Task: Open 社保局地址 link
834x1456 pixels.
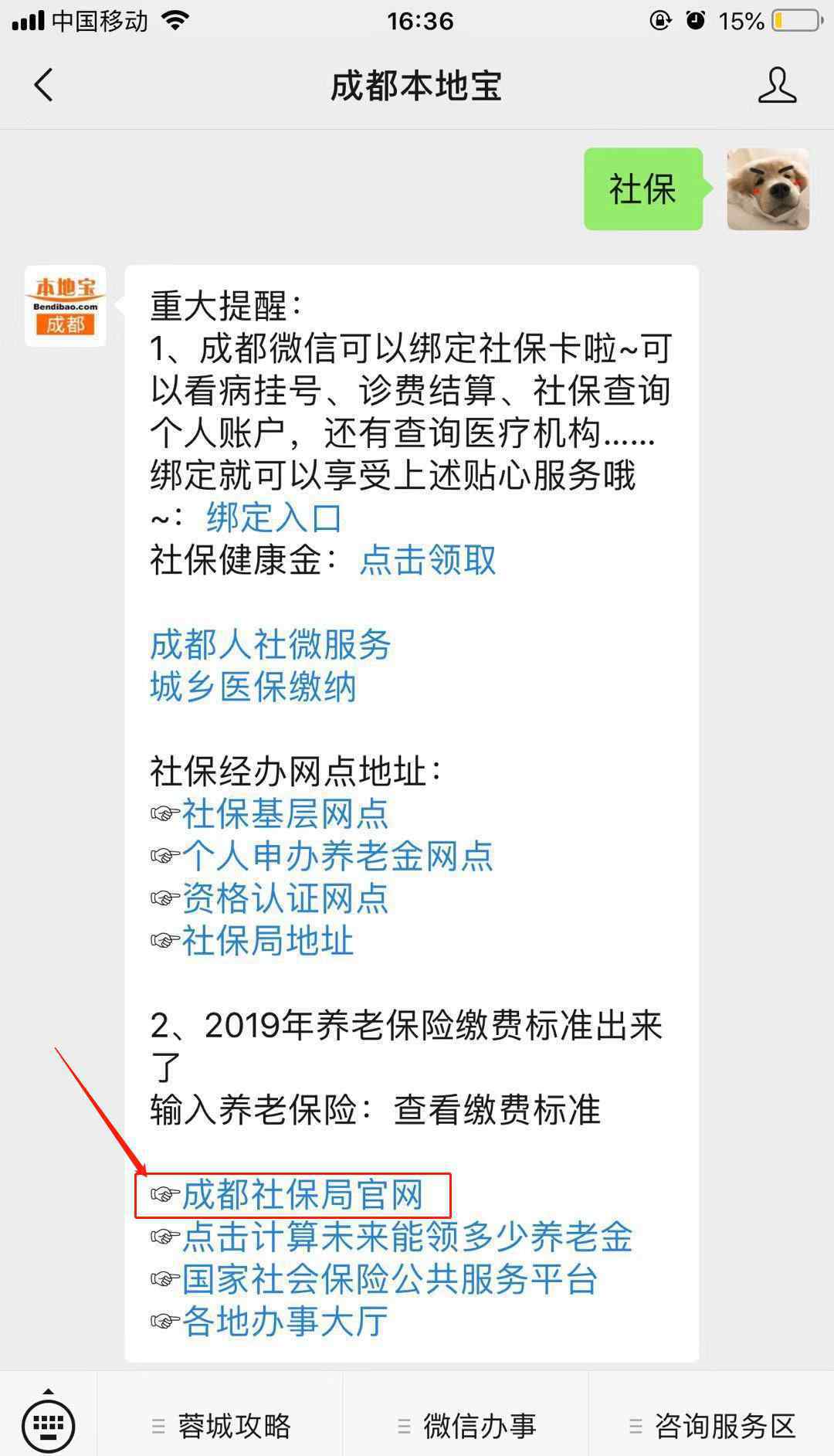Action: pyautogui.click(x=268, y=942)
